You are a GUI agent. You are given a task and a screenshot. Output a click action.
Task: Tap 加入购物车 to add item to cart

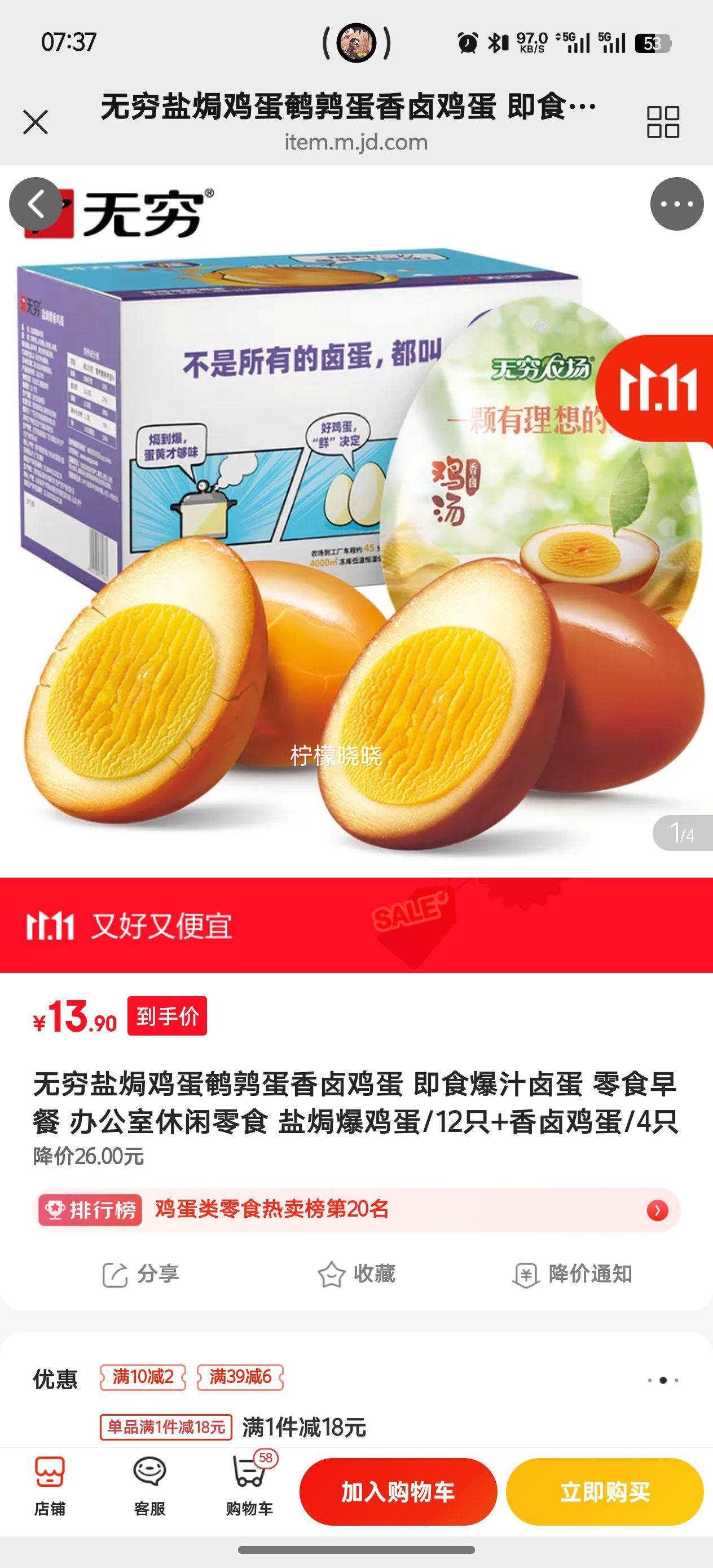click(398, 1492)
